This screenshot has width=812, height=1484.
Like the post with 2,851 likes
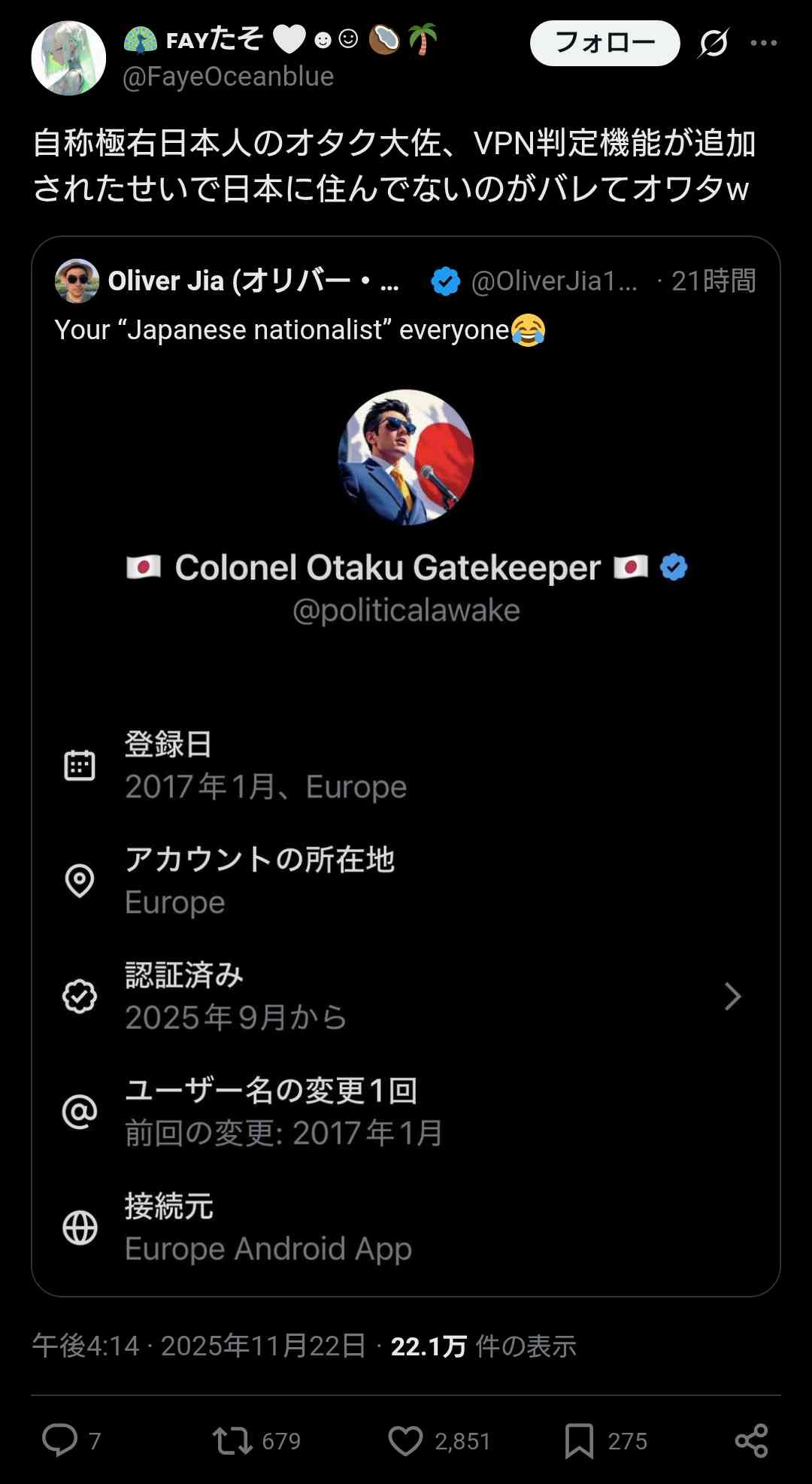406,1440
